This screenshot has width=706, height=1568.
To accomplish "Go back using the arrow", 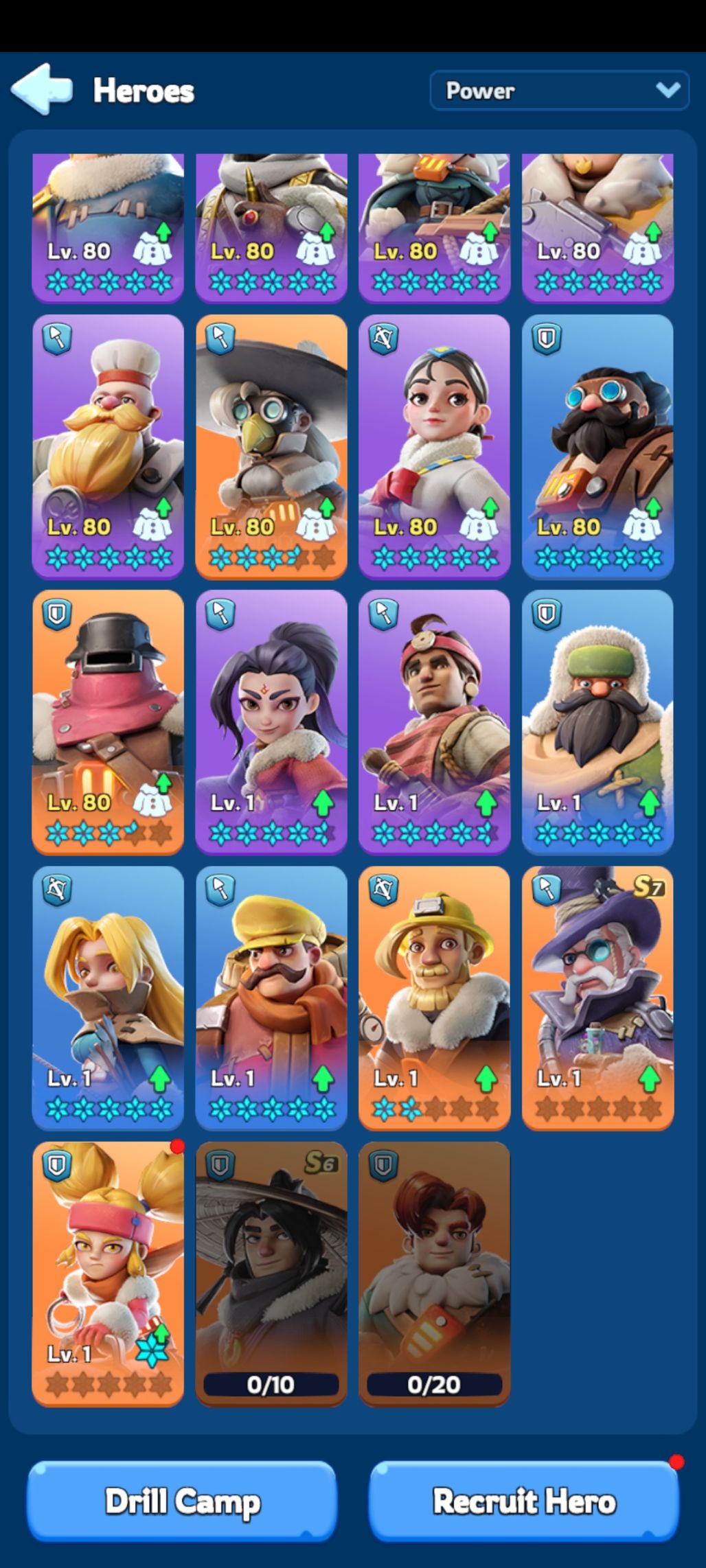I will pyautogui.click(x=41, y=89).
